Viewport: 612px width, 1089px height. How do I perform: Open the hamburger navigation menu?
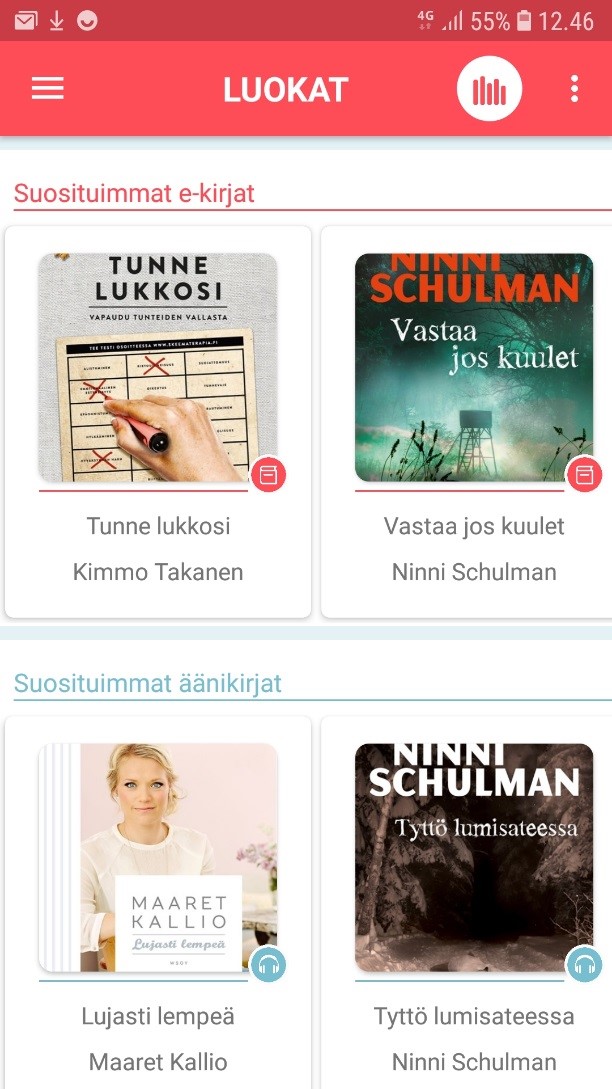pyautogui.click(x=47, y=89)
